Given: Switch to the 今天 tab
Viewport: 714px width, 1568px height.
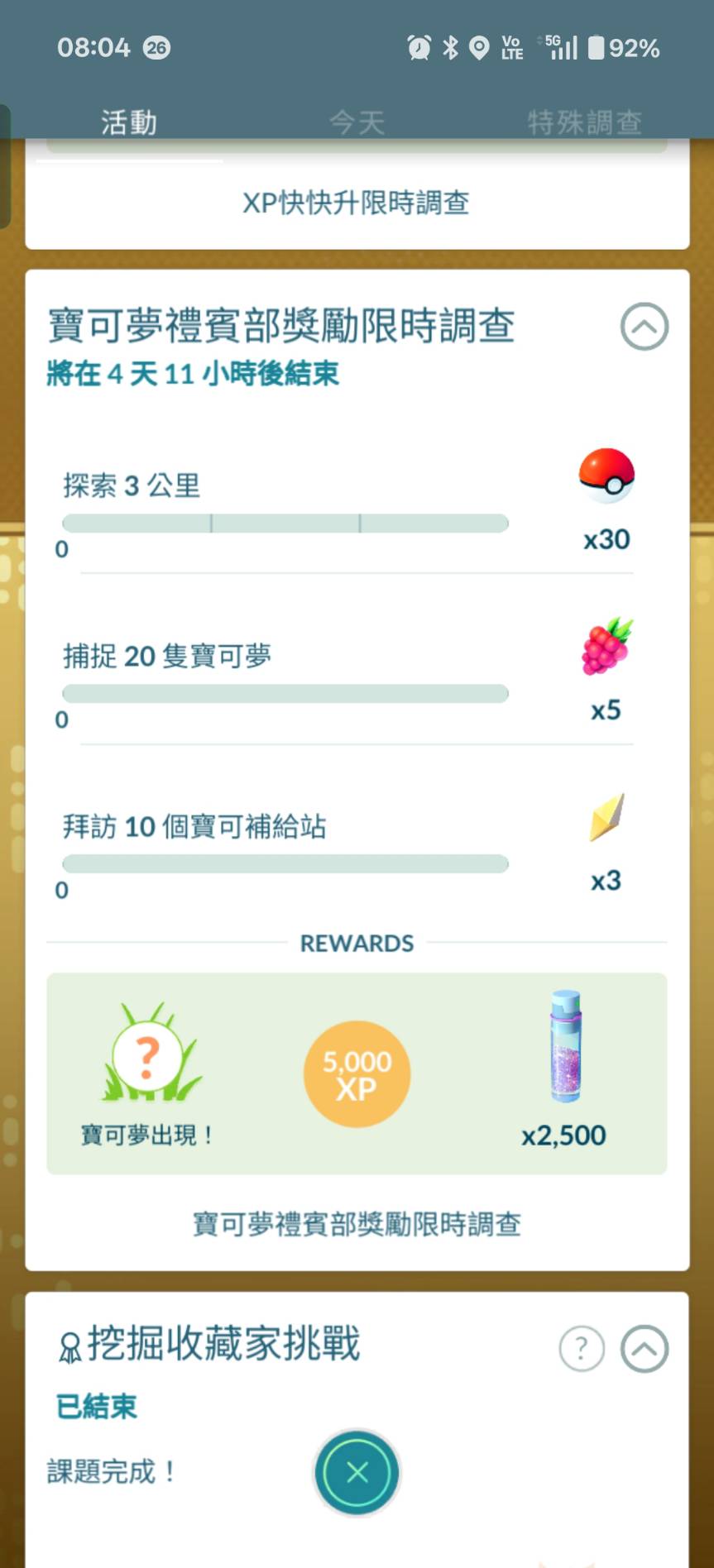Looking at the screenshot, I should click(357, 123).
